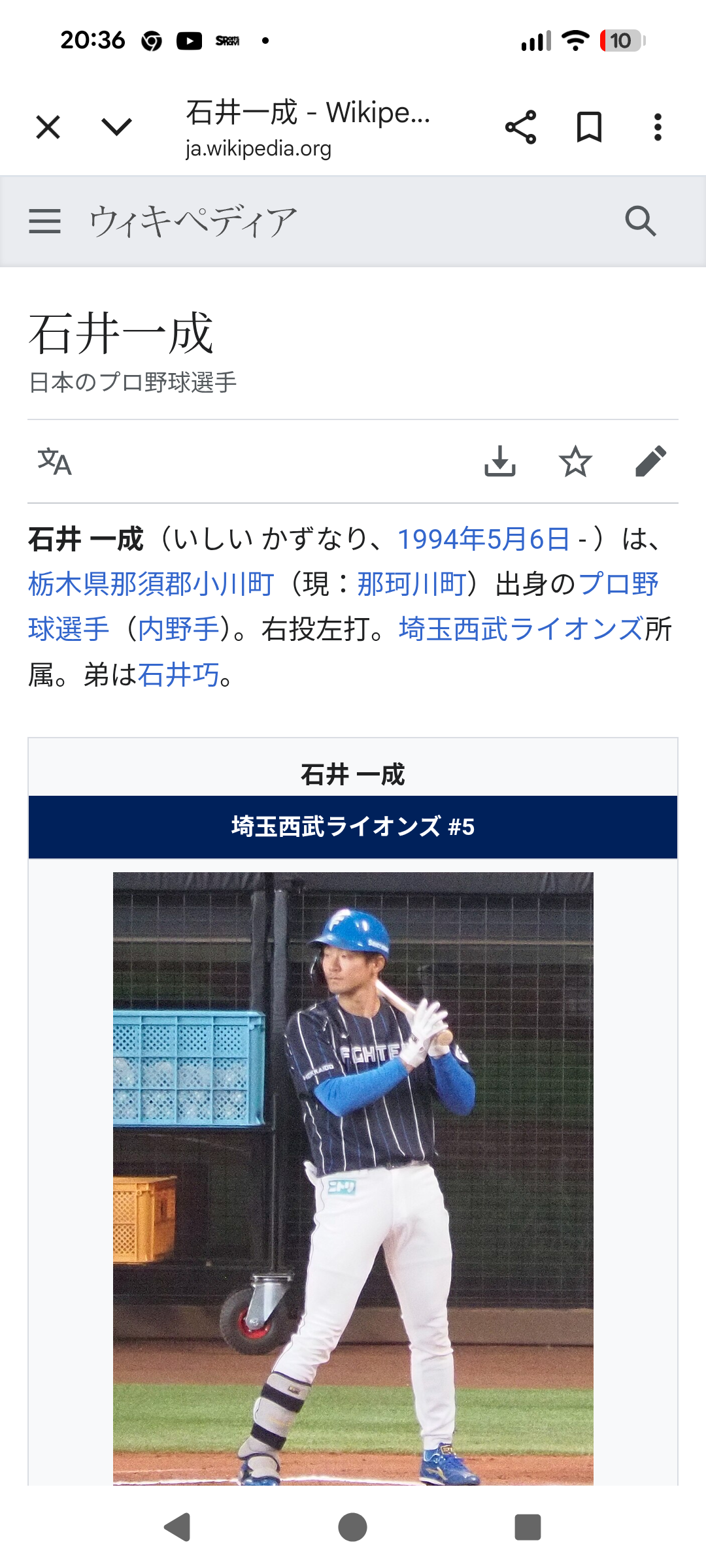706x1568 pixels.
Task: Add the article to watchlist star
Action: [575, 462]
